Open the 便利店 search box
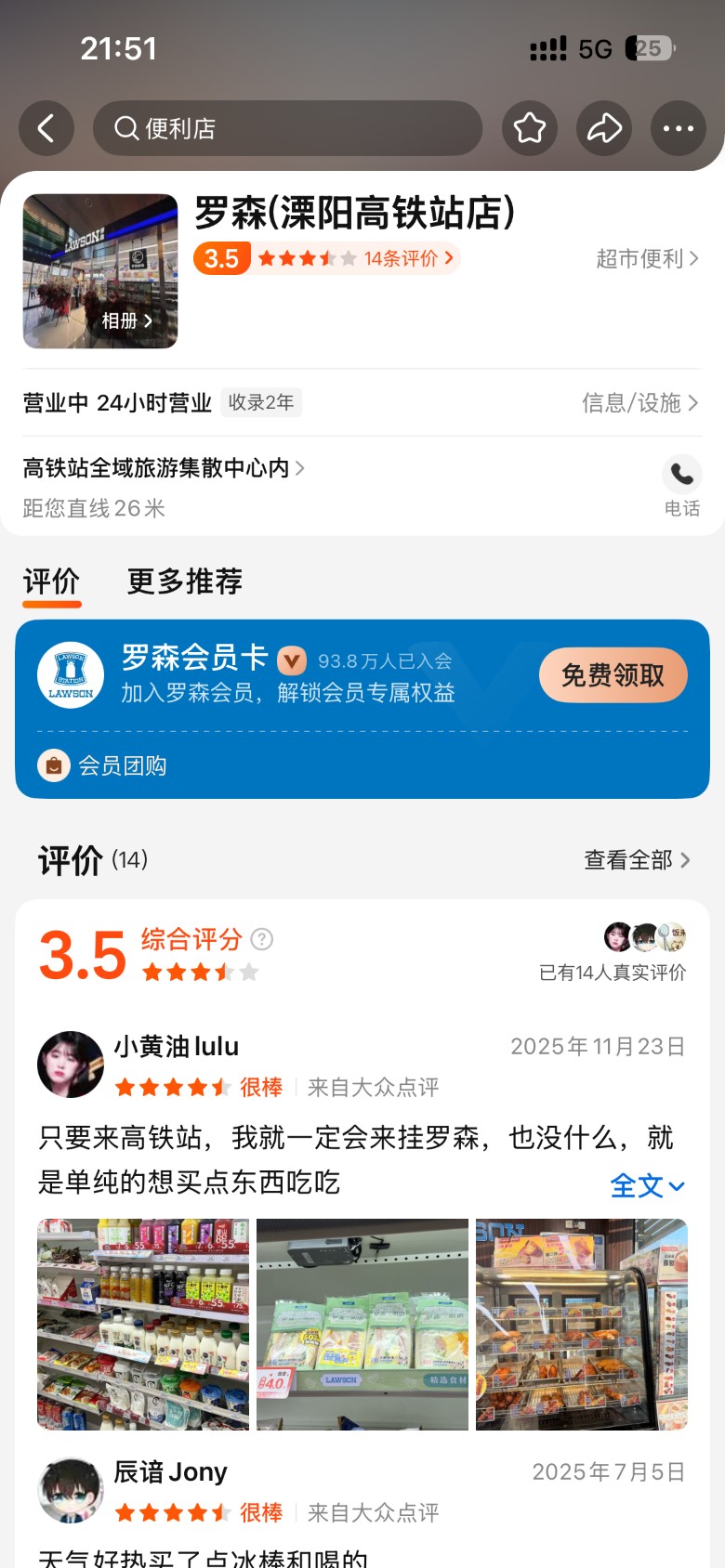725x1568 pixels. pos(287,128)
